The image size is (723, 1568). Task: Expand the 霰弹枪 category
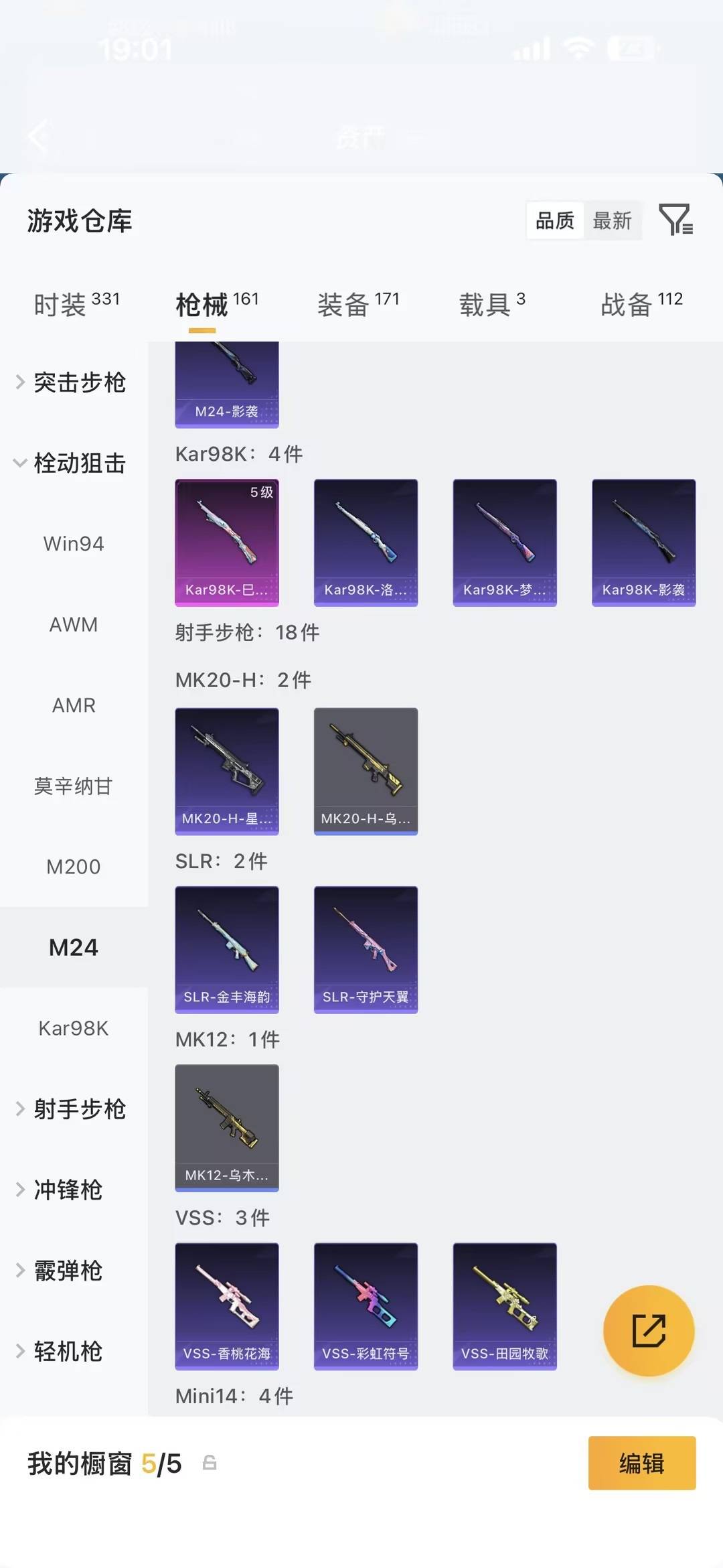click(x=74, y=1271)
